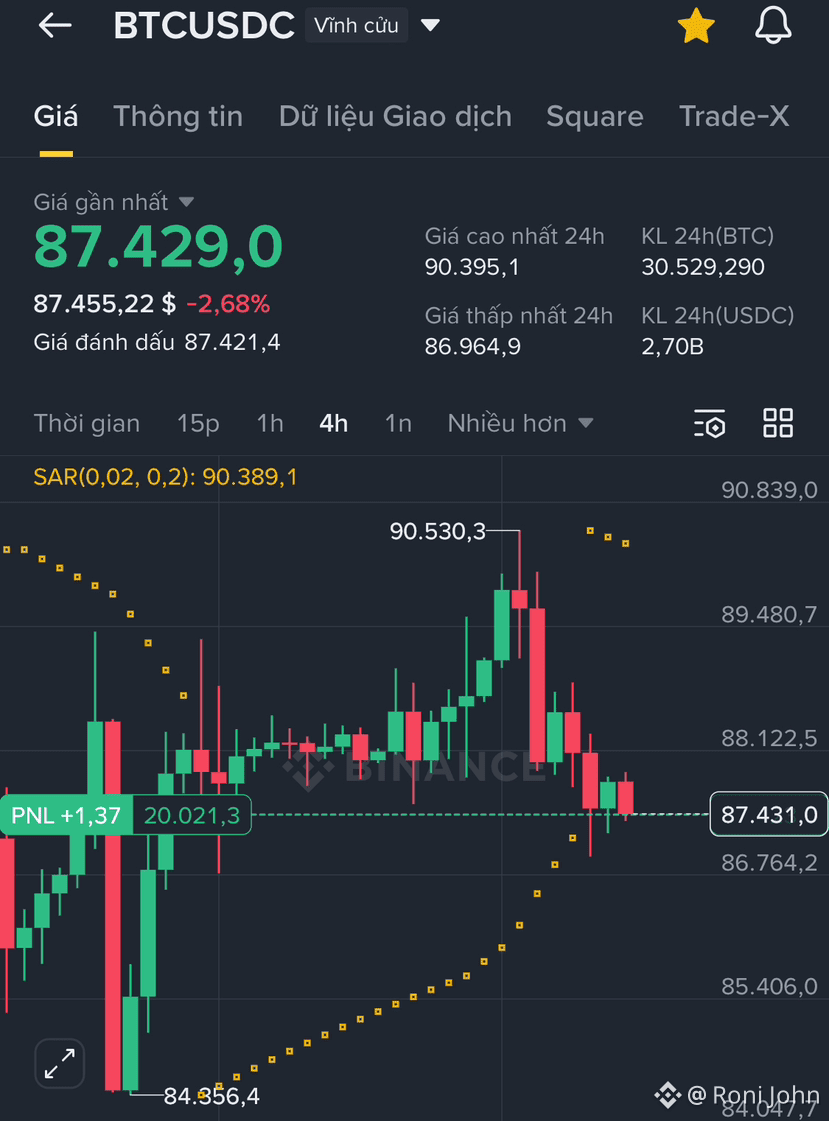
Task: Tap the star to favorite BTCUSDC
Action: [x=695, y=26]
